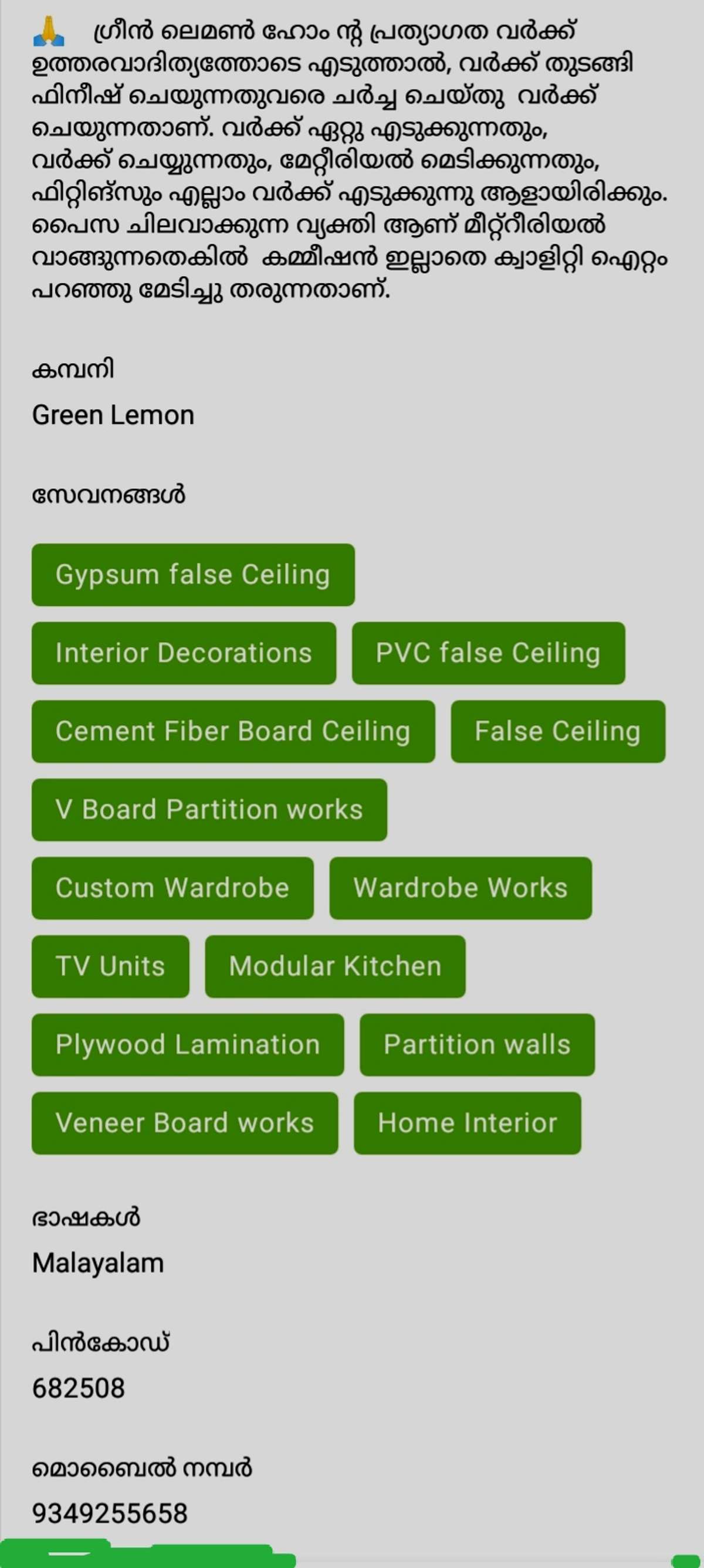Choose Cement Fiber Board Ceiling chip
The width and height of the screenshot is (704, 1568).
233,731
